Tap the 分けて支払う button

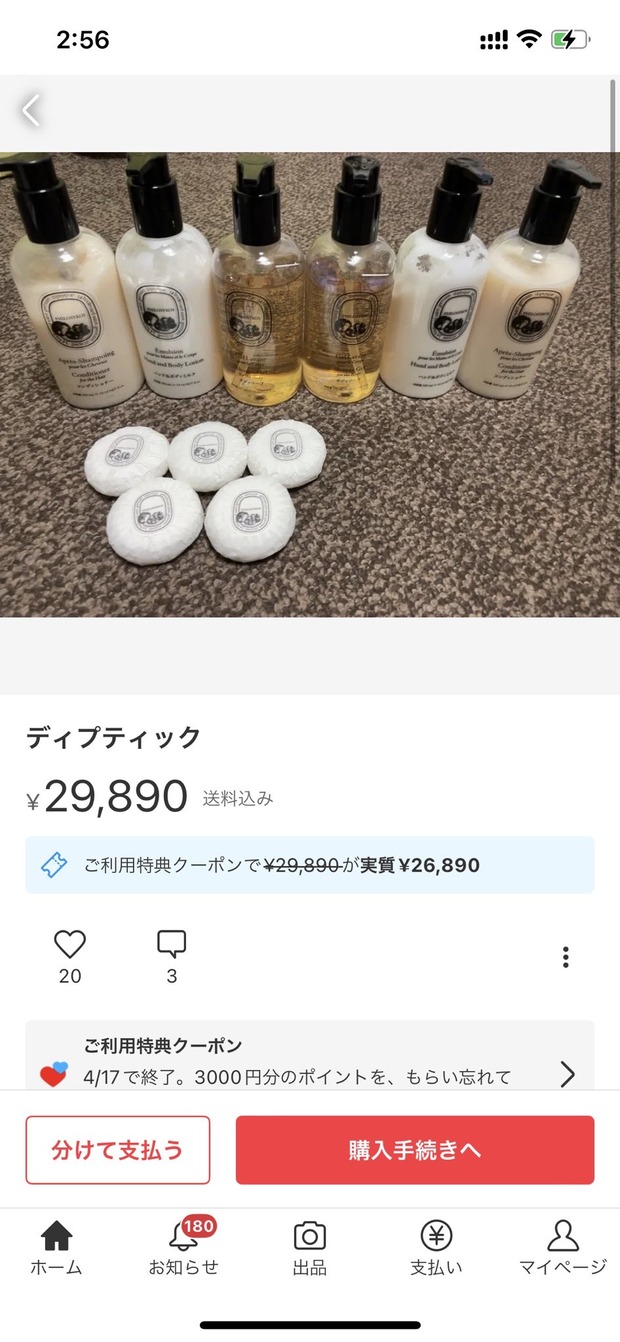point(118,1150)
